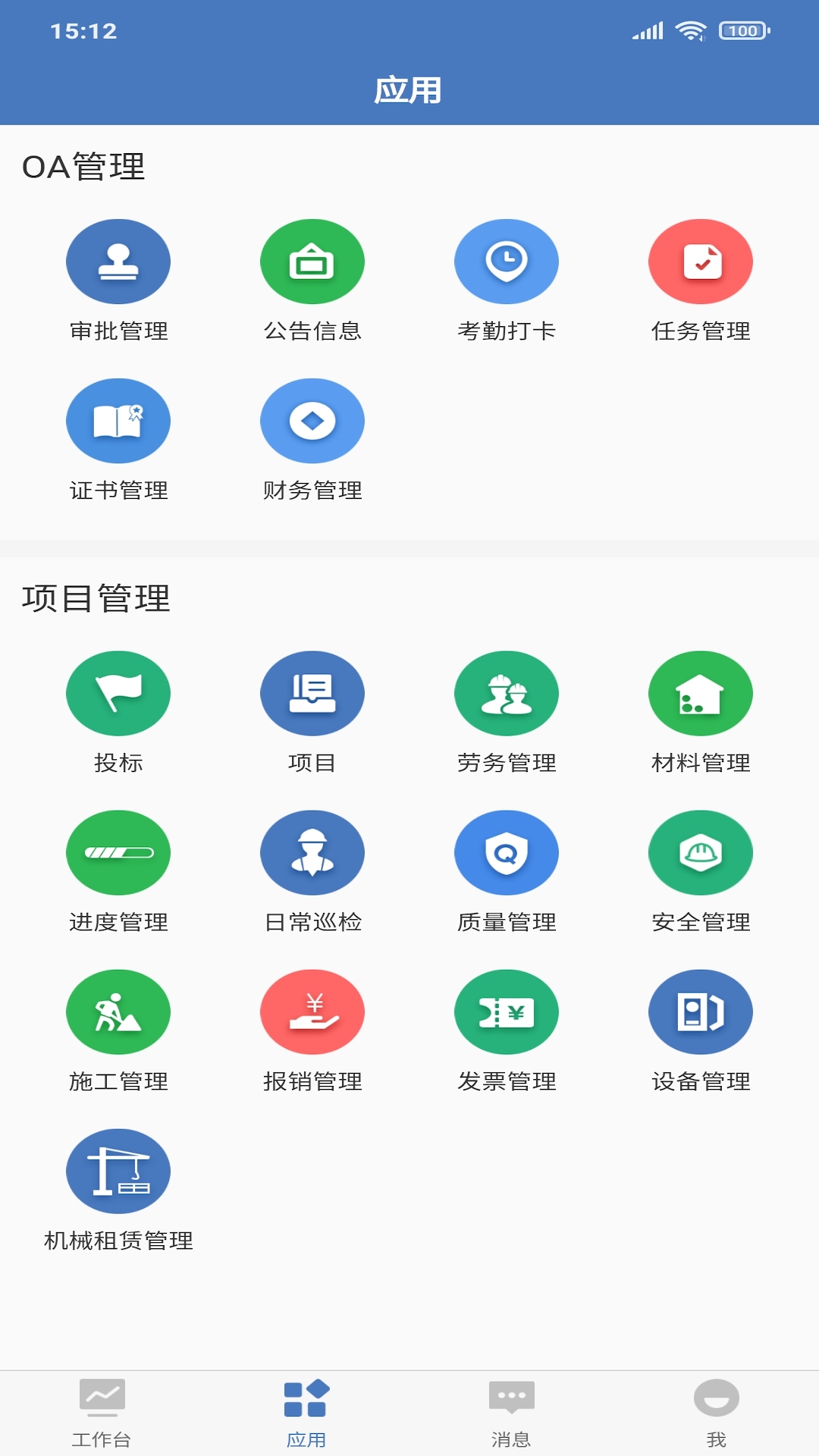Open 审批管理 approval management
Image resolution: width=819 pixels, height=1456 pixels.
pyautogui.click(x=118, y=262)
